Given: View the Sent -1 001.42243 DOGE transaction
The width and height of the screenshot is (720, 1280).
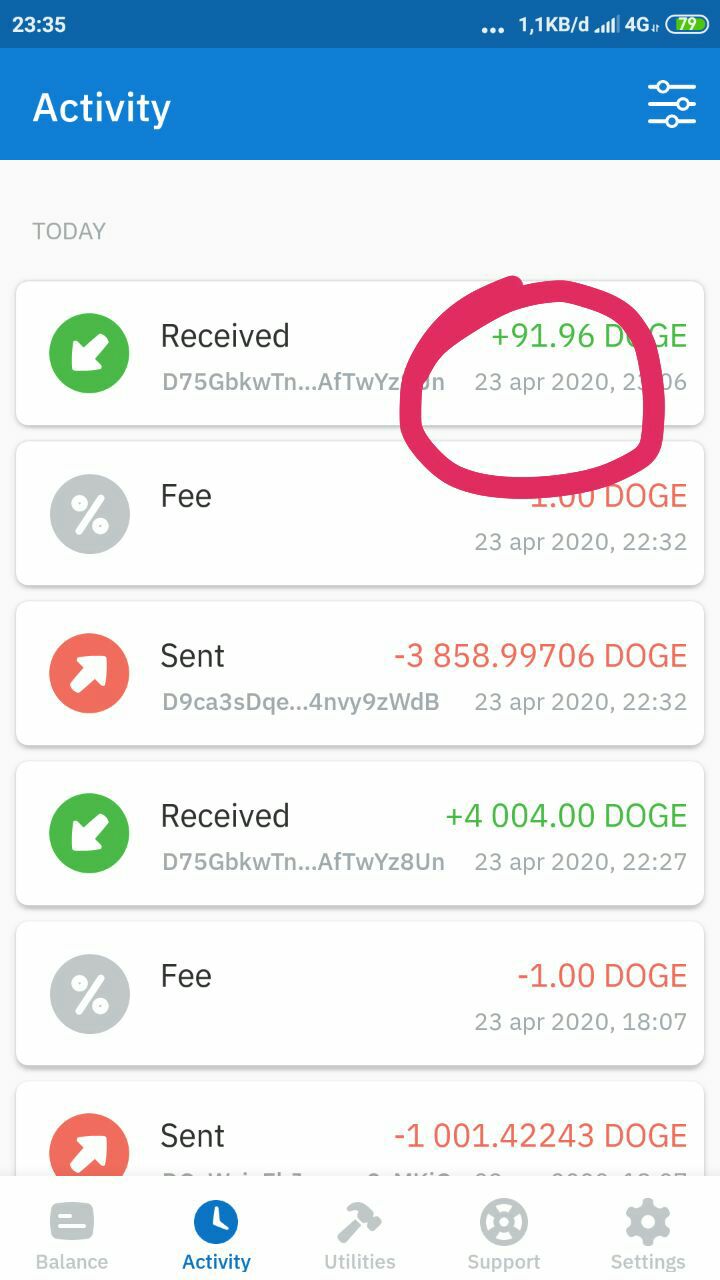Looking at the screenshot, I should coord(360,1128).
